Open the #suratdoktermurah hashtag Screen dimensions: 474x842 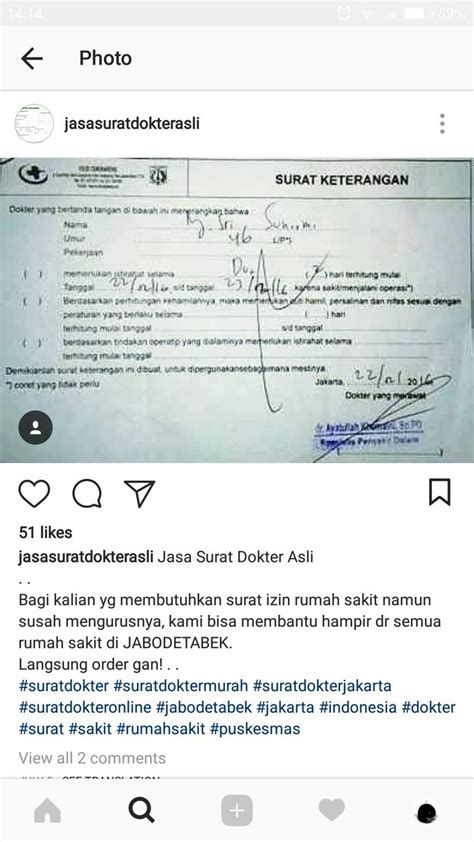coord(181,686)
